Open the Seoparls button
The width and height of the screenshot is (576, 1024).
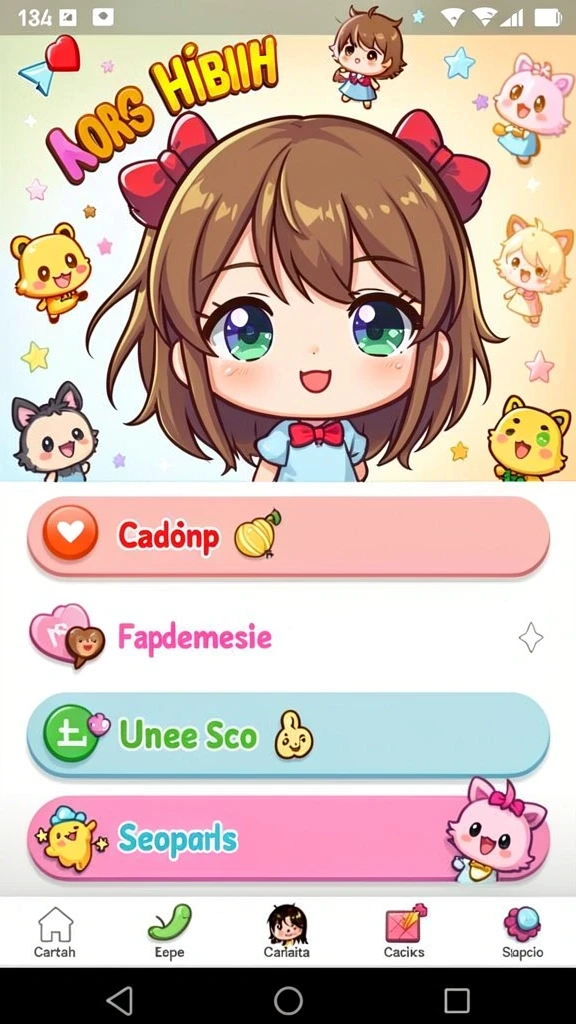click(288, 839)
